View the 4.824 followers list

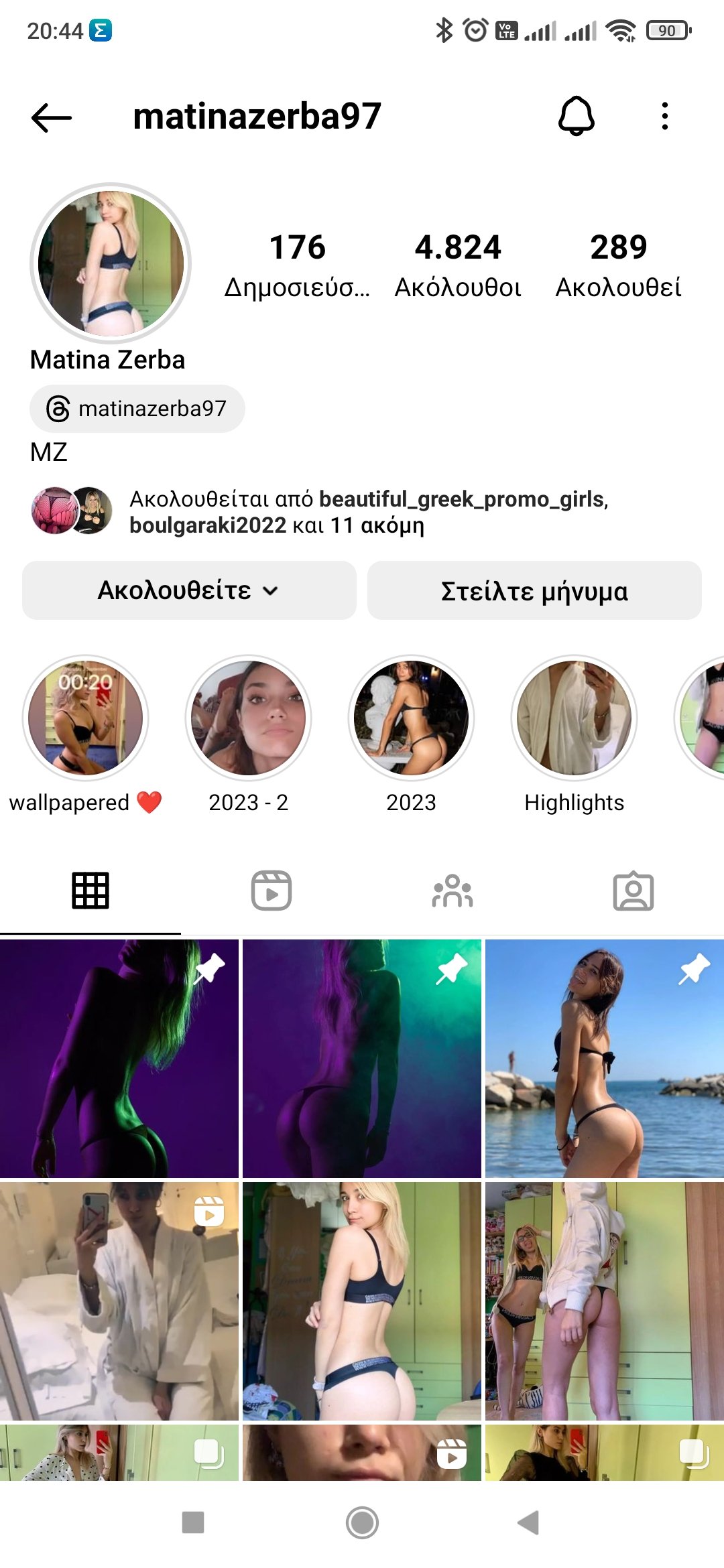458,265
